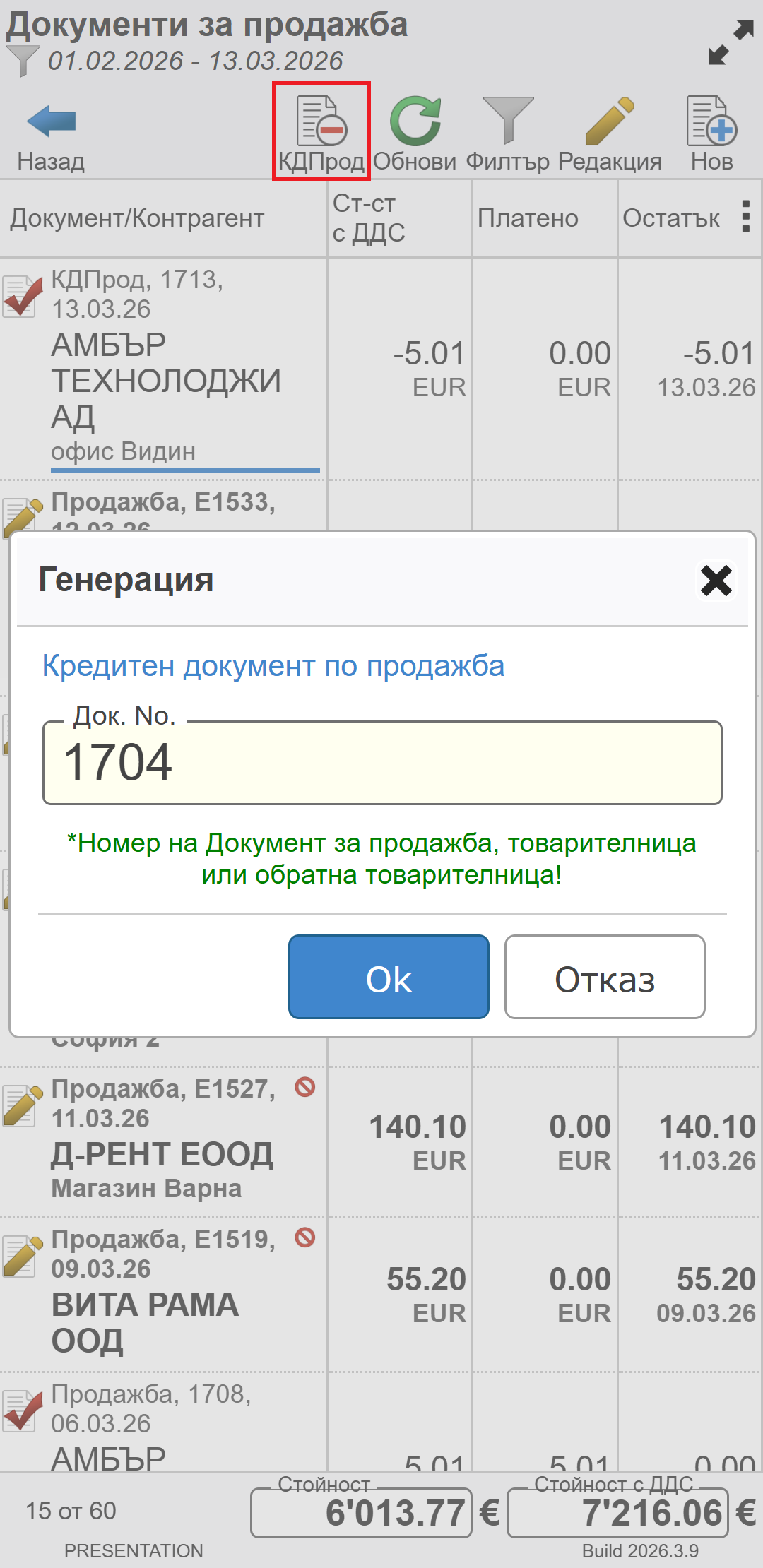763x1568 pixels.
Task: Open sale E1527 Д-РЕНТ ЕООД
Action: click(162, 1141)
